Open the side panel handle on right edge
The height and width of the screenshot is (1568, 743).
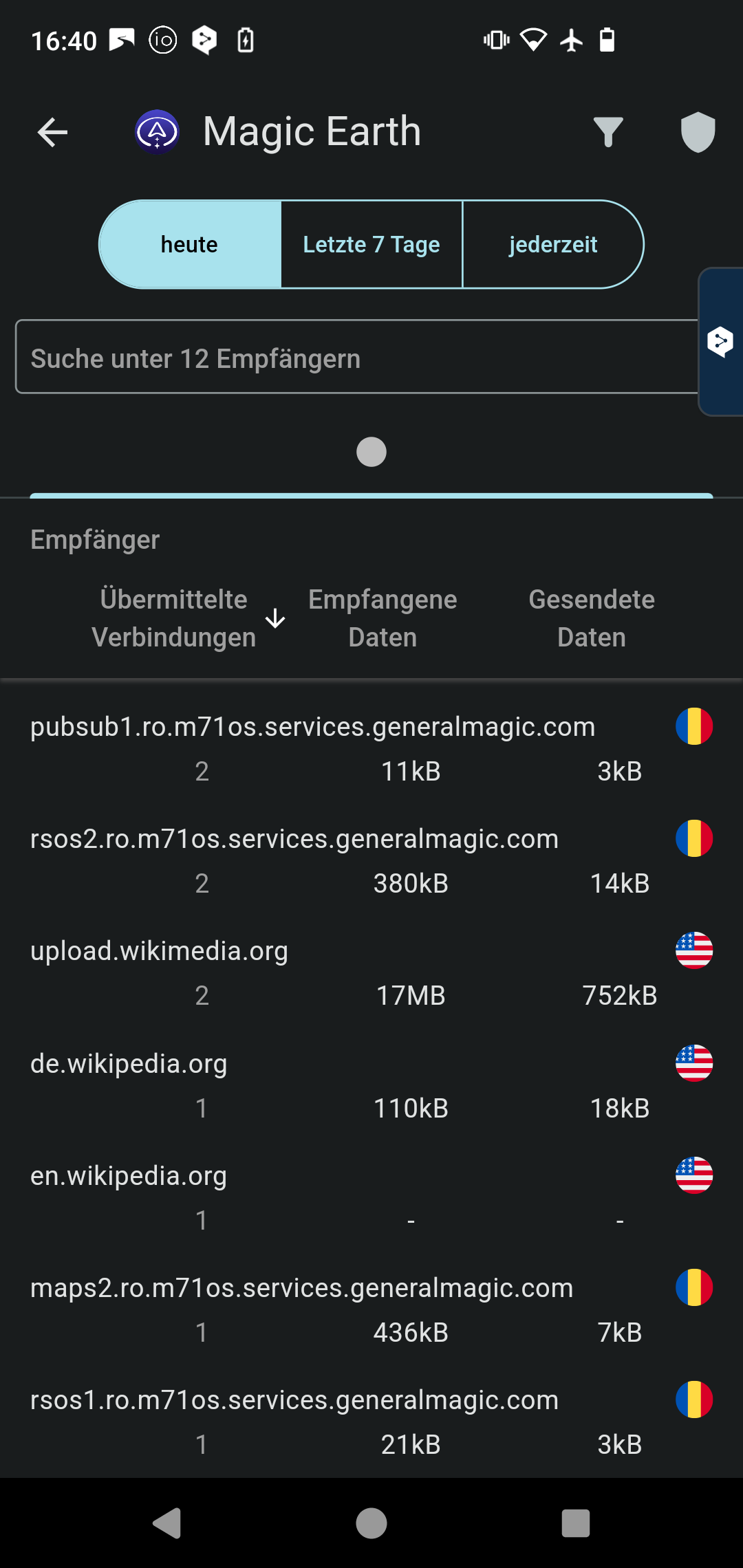(721, 342)
